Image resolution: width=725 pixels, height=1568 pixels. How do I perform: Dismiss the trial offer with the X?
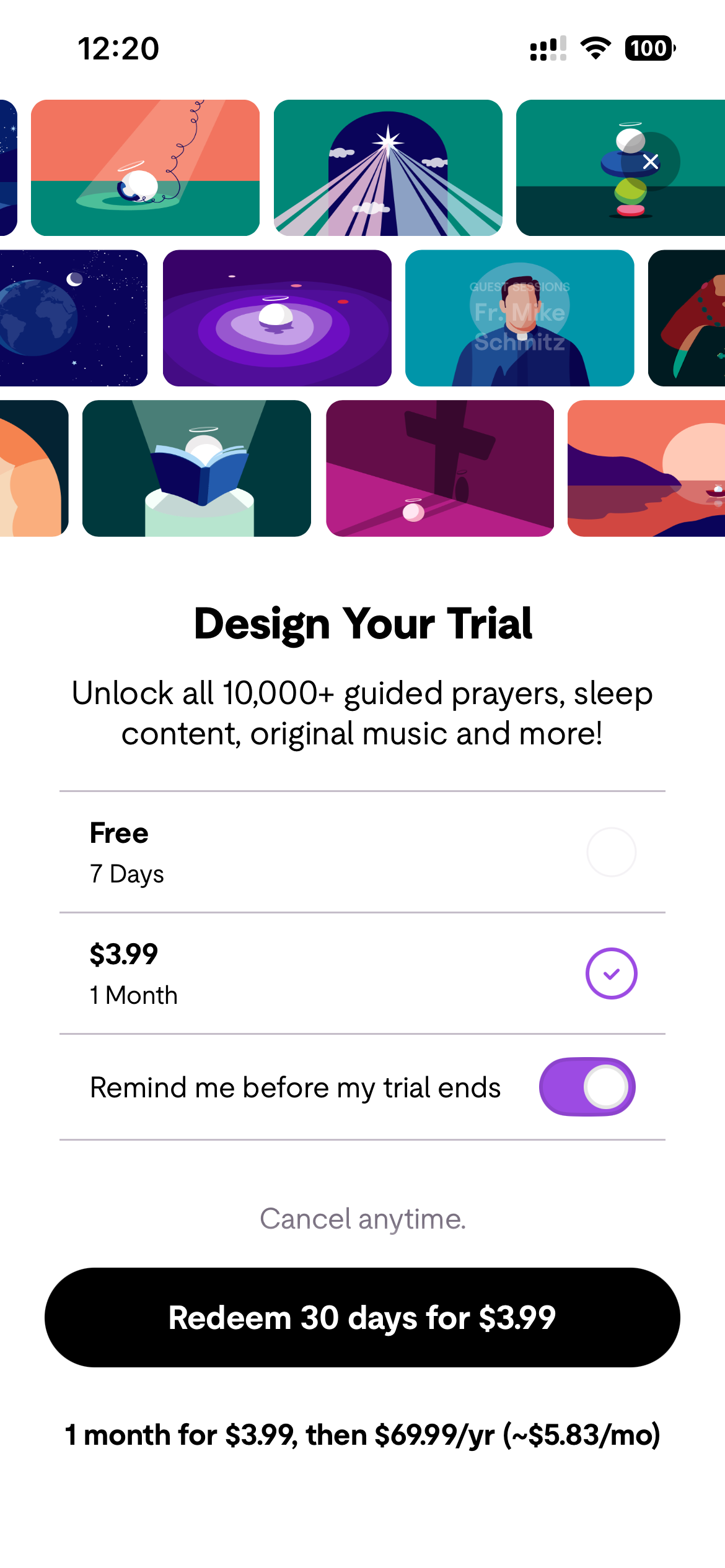pos(650,162)
